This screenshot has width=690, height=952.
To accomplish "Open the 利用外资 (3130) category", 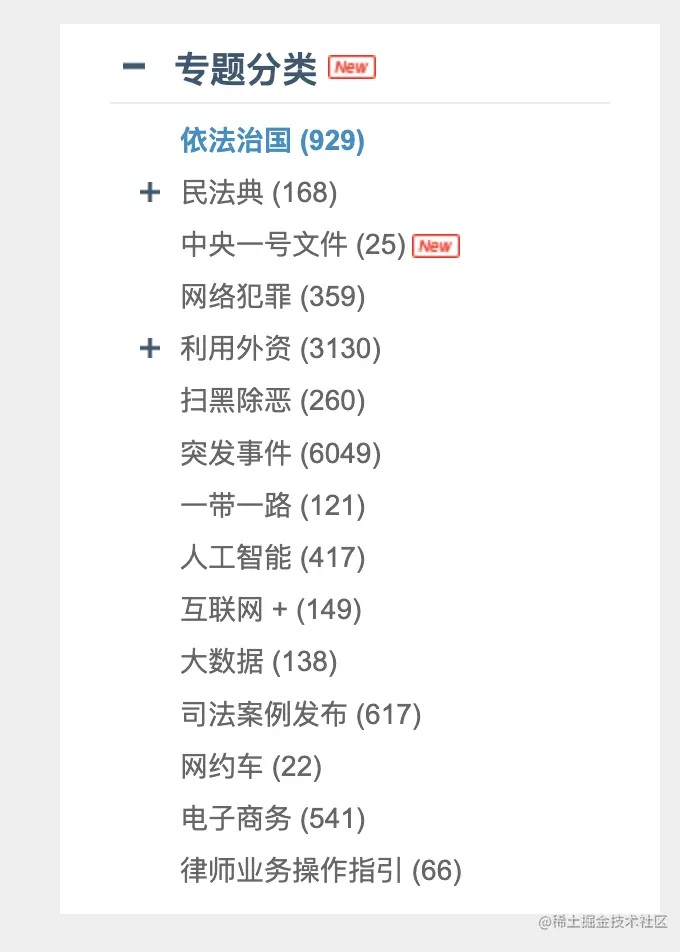I will tap(280, 349).
